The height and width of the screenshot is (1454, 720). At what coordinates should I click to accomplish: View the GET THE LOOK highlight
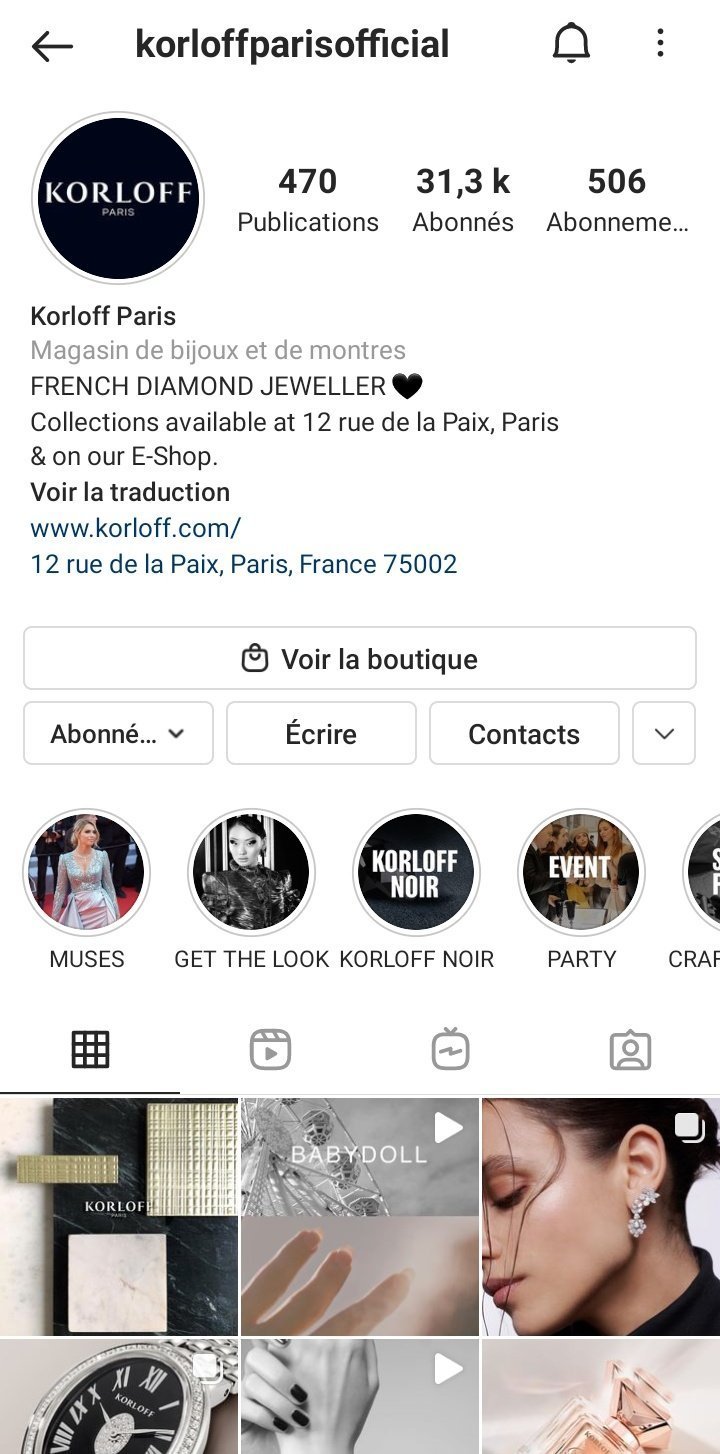point(252,872)
